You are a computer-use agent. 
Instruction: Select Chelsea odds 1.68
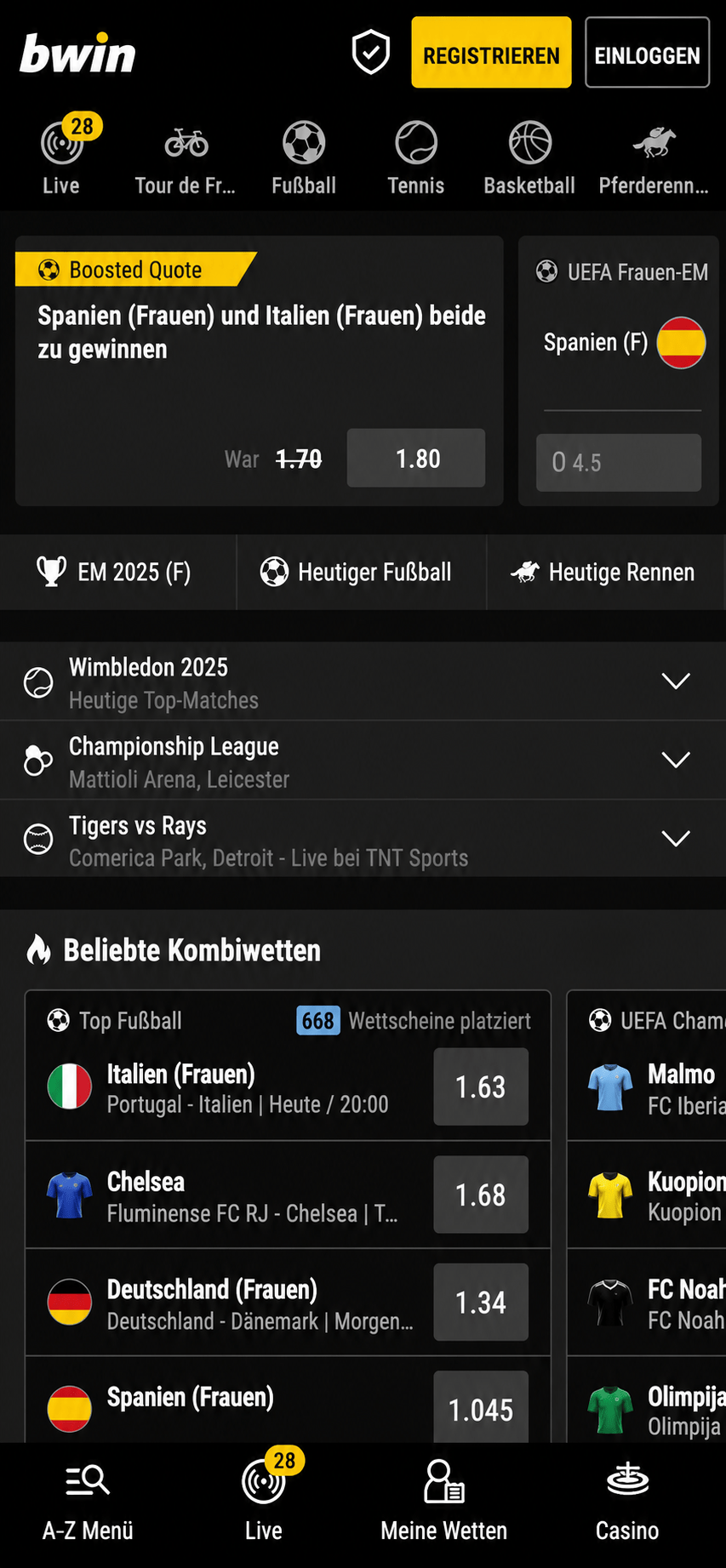click(x=481, y=1195)
